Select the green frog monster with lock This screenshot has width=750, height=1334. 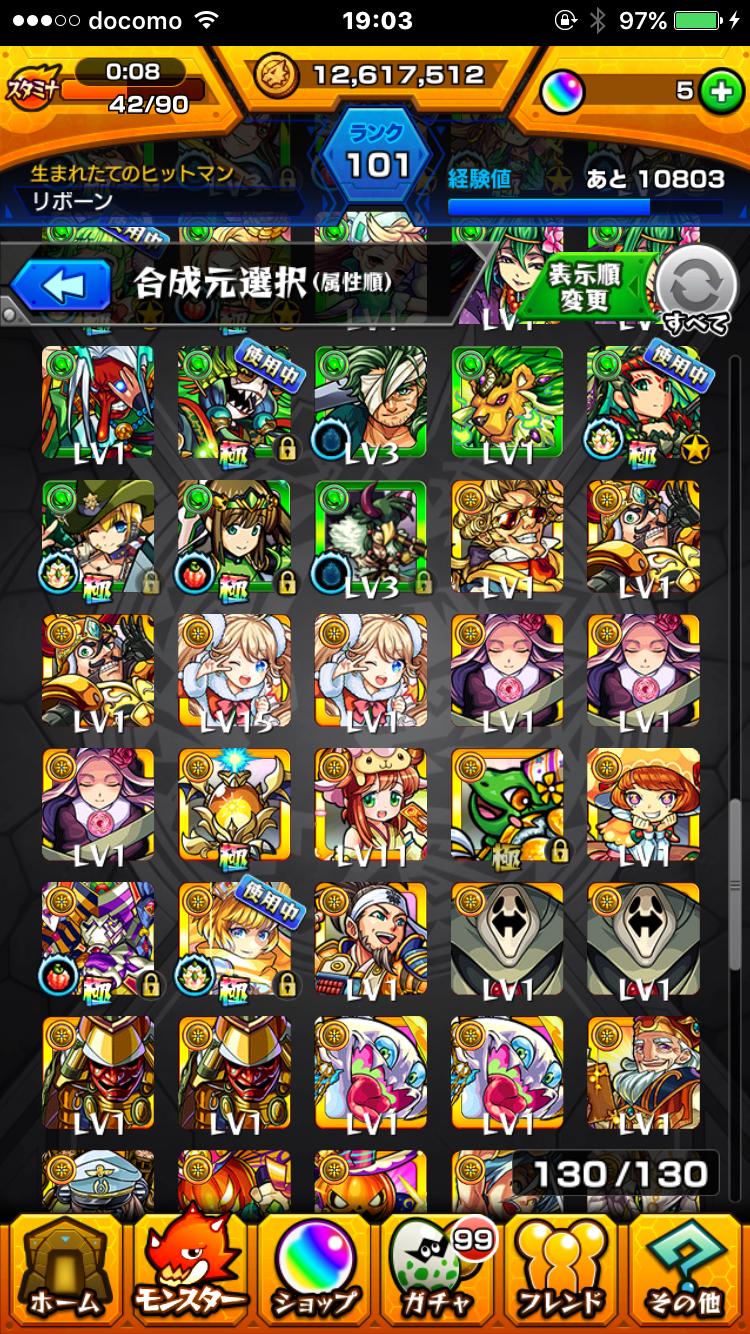(x=507, y=804)
